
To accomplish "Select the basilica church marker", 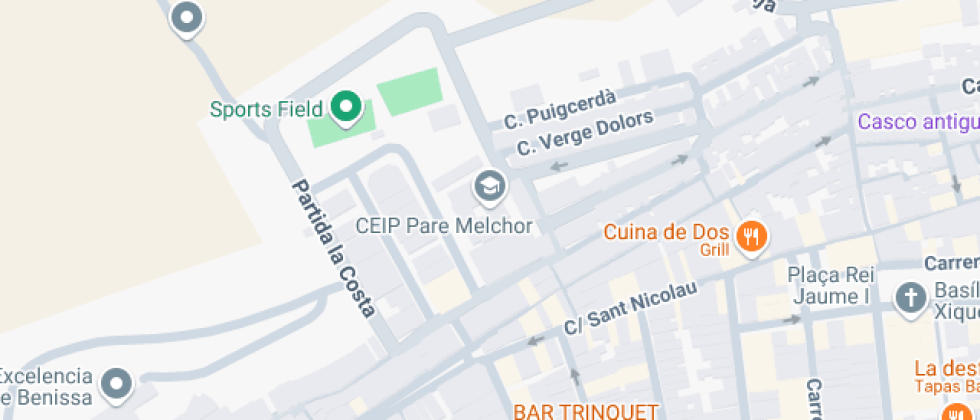I will click(x=911, y=299).
